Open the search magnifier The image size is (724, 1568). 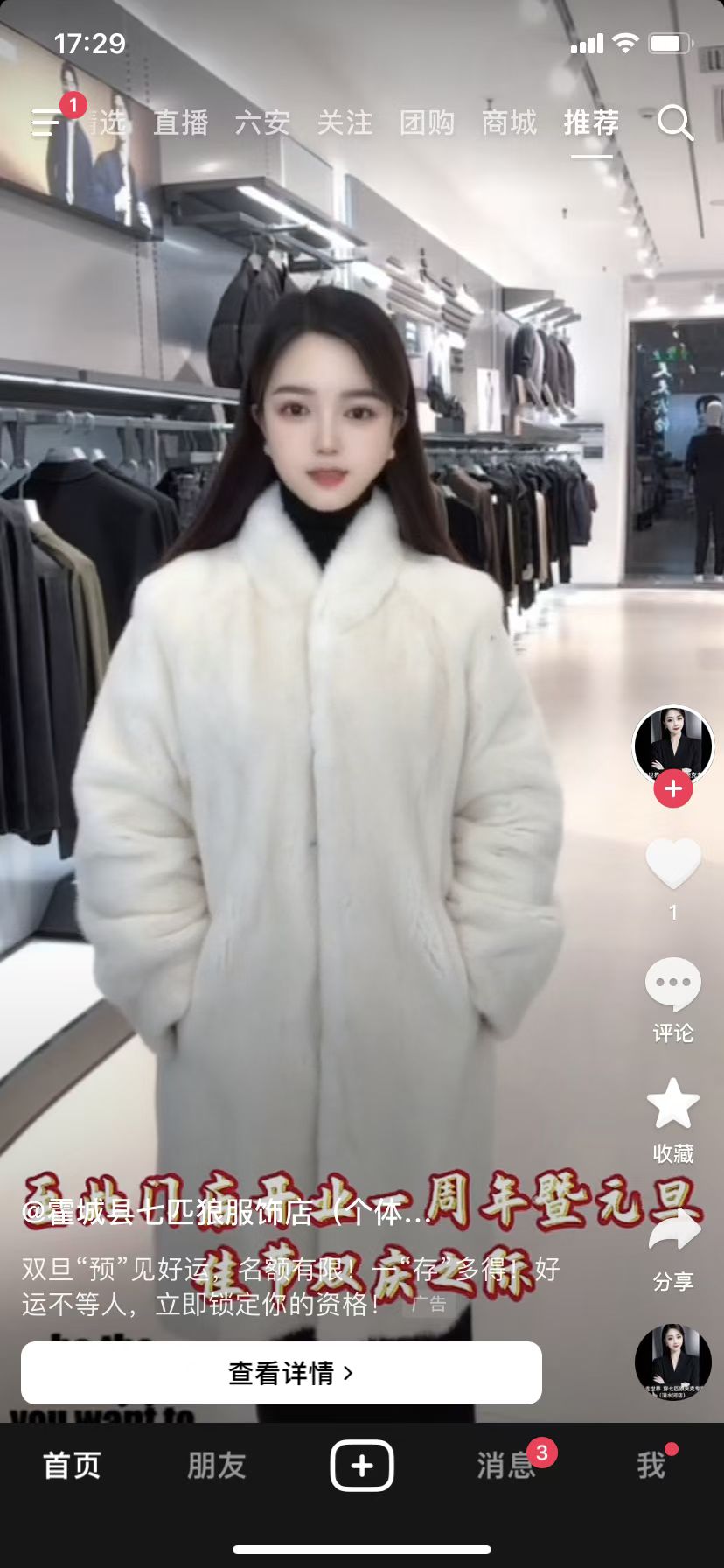[674, 122]
